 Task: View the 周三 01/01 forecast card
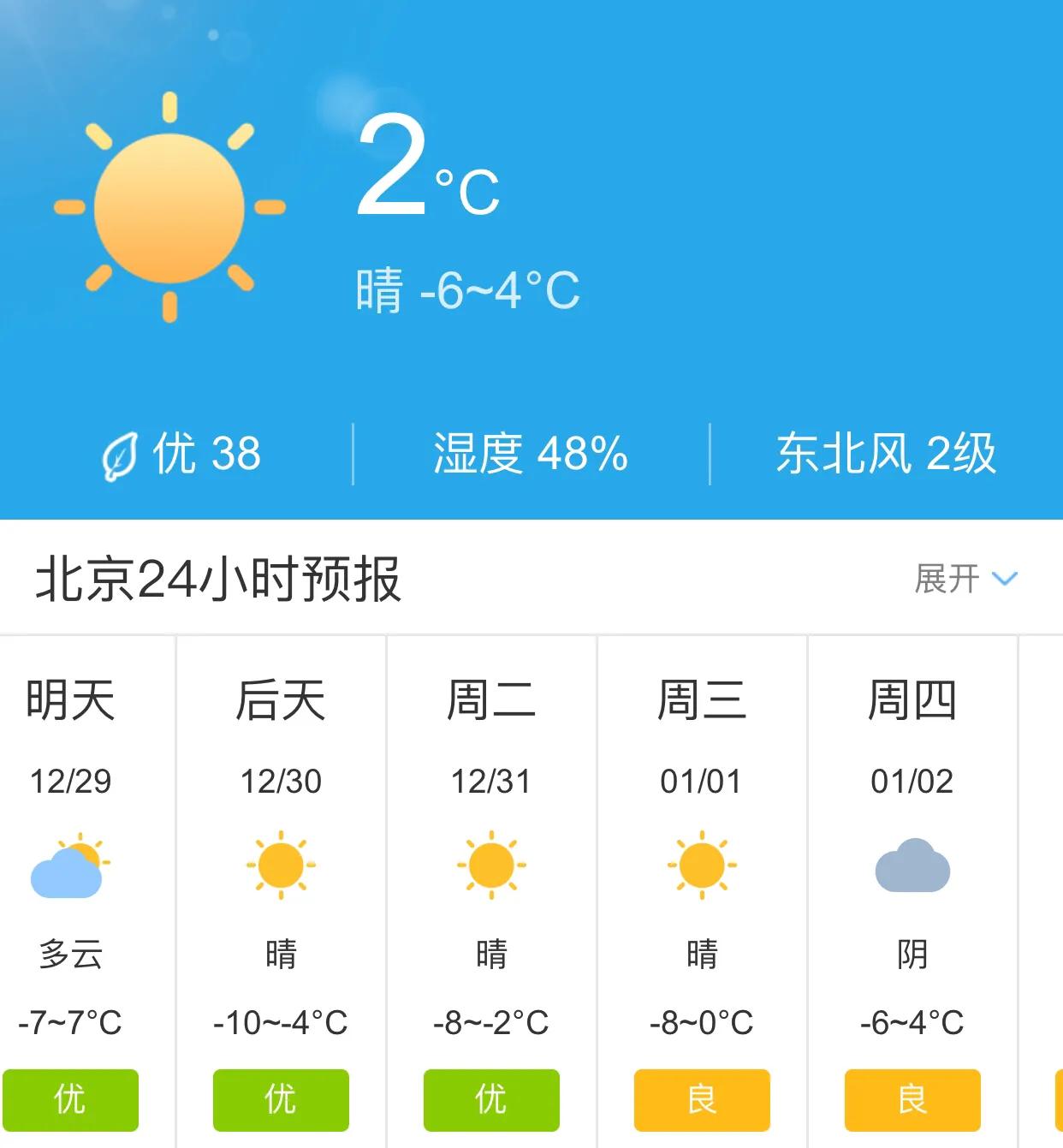pyautogui.click(x=702, y=890)
